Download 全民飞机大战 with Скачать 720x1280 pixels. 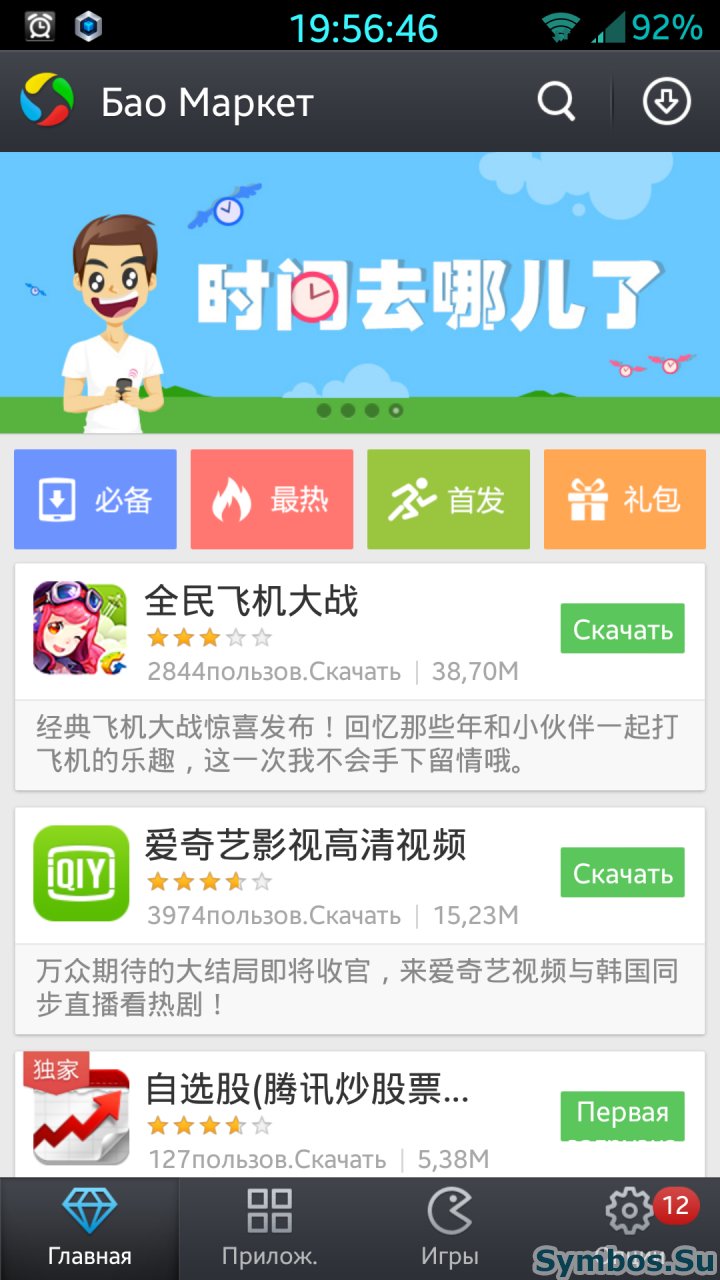tap(622, 629)
